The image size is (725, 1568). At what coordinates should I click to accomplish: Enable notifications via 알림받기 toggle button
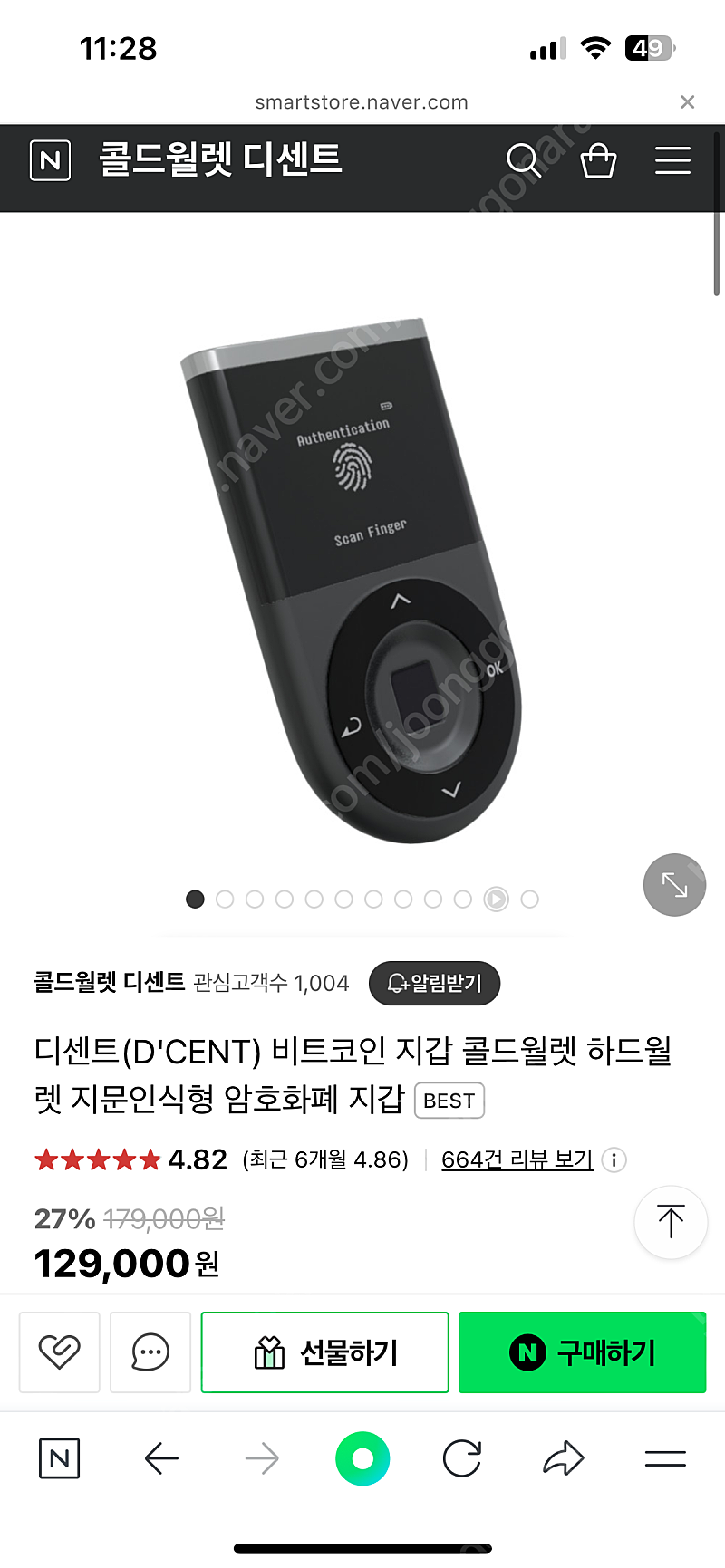tap(434, 983)
